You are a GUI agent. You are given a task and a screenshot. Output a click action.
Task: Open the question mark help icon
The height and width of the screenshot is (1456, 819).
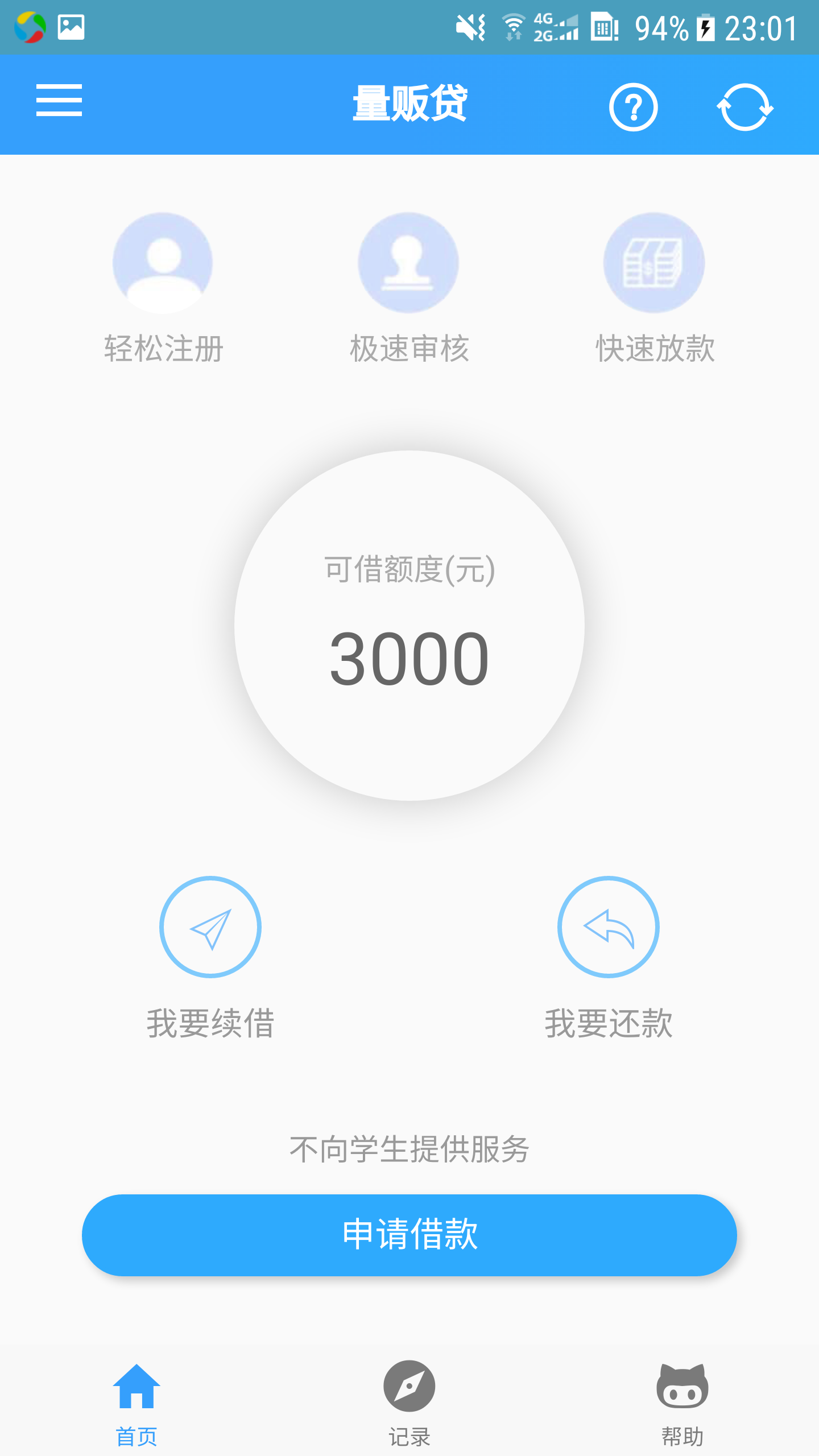pyautogui.click(x=633, y=107)
